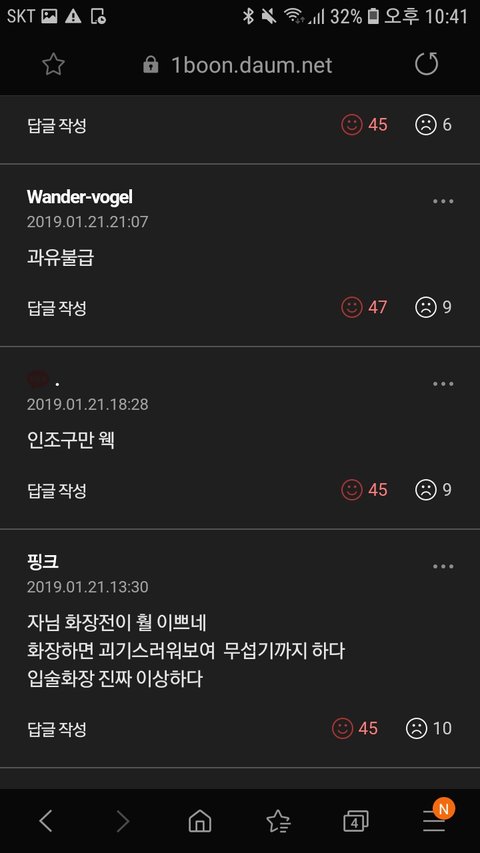Open the options menu for Wander-vogel's comment
This screenshot has height=853, width=480.
[443, 201]
